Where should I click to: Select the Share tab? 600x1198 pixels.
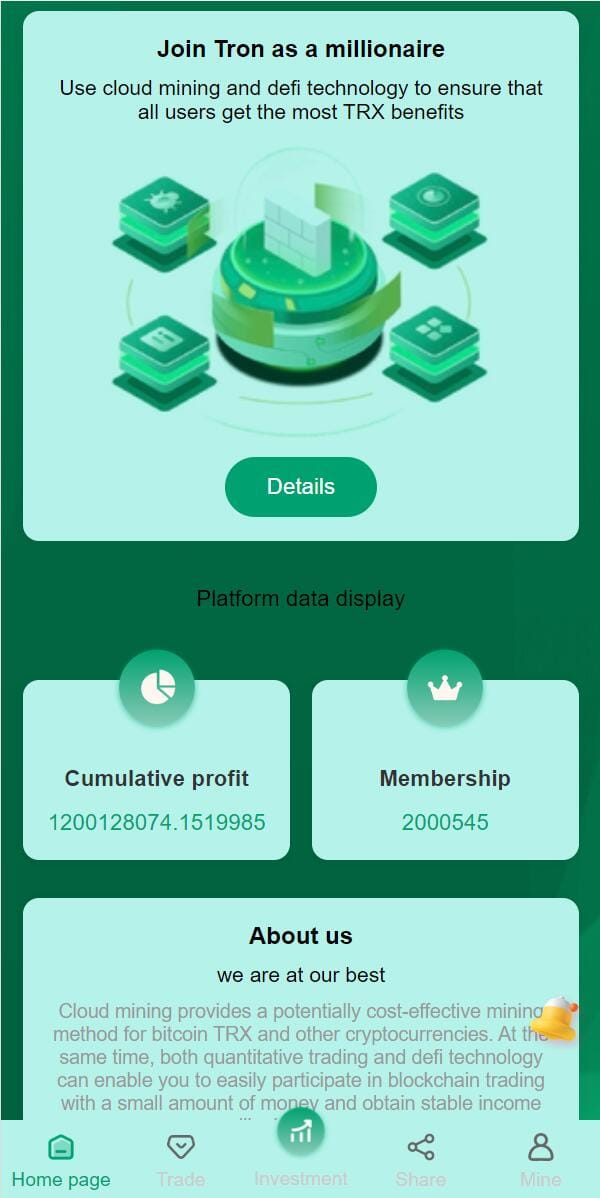tap(420, 1160)
